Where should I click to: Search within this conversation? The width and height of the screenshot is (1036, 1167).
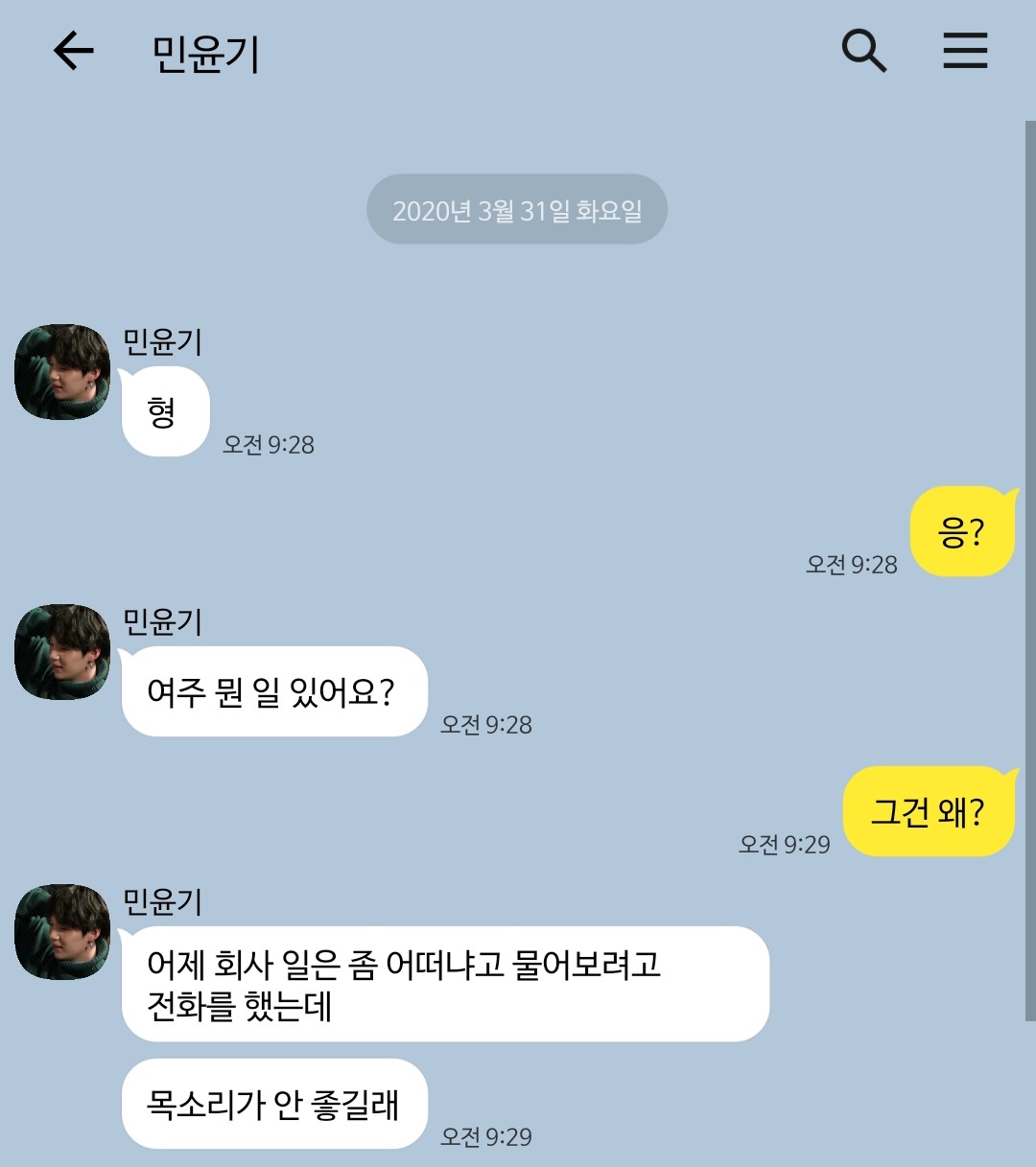pyautogui.click(x=863, y=51)
